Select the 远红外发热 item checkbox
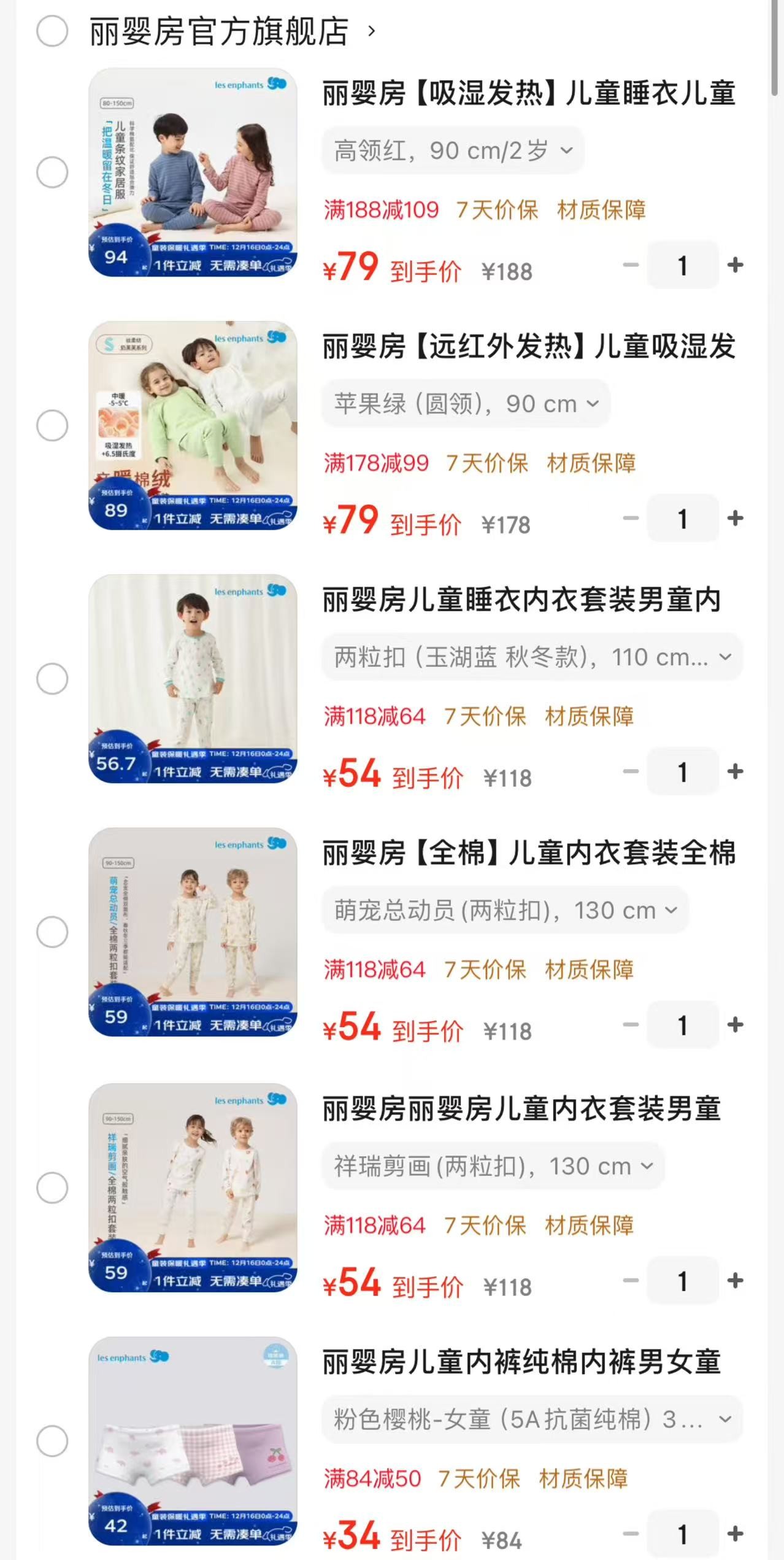Viewport: 784px width, 1560px height. [52, 425]
